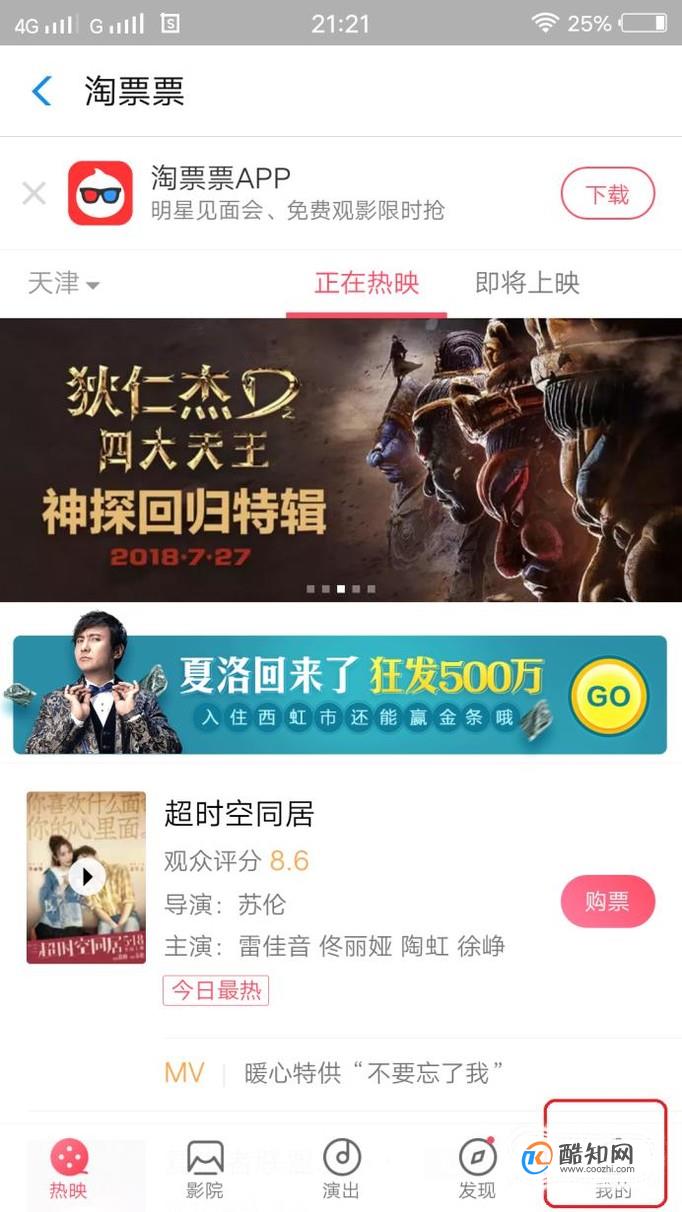Open the 演出 tab

pos(341,1170)
